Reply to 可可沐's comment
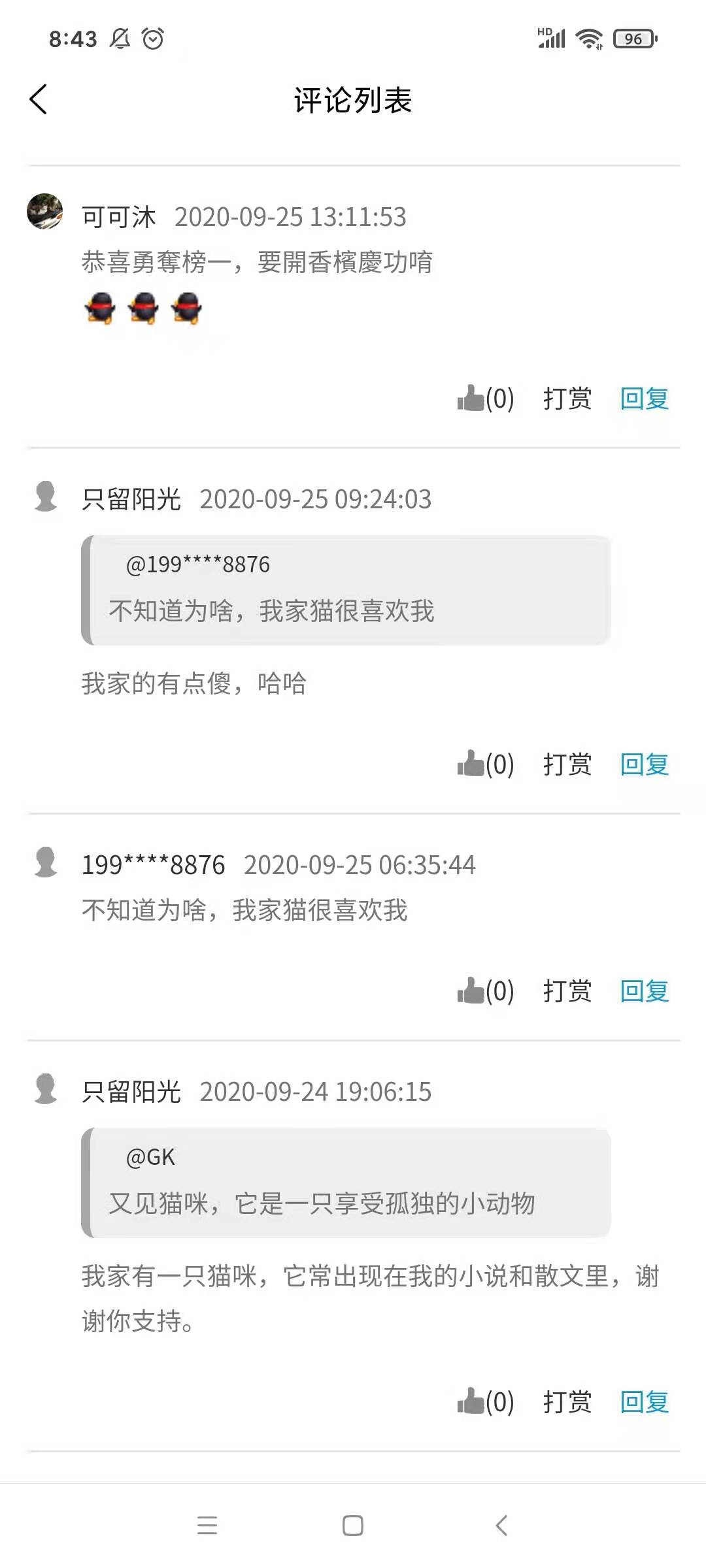Viewport: 706px width, 1568px height. [645, 398]
